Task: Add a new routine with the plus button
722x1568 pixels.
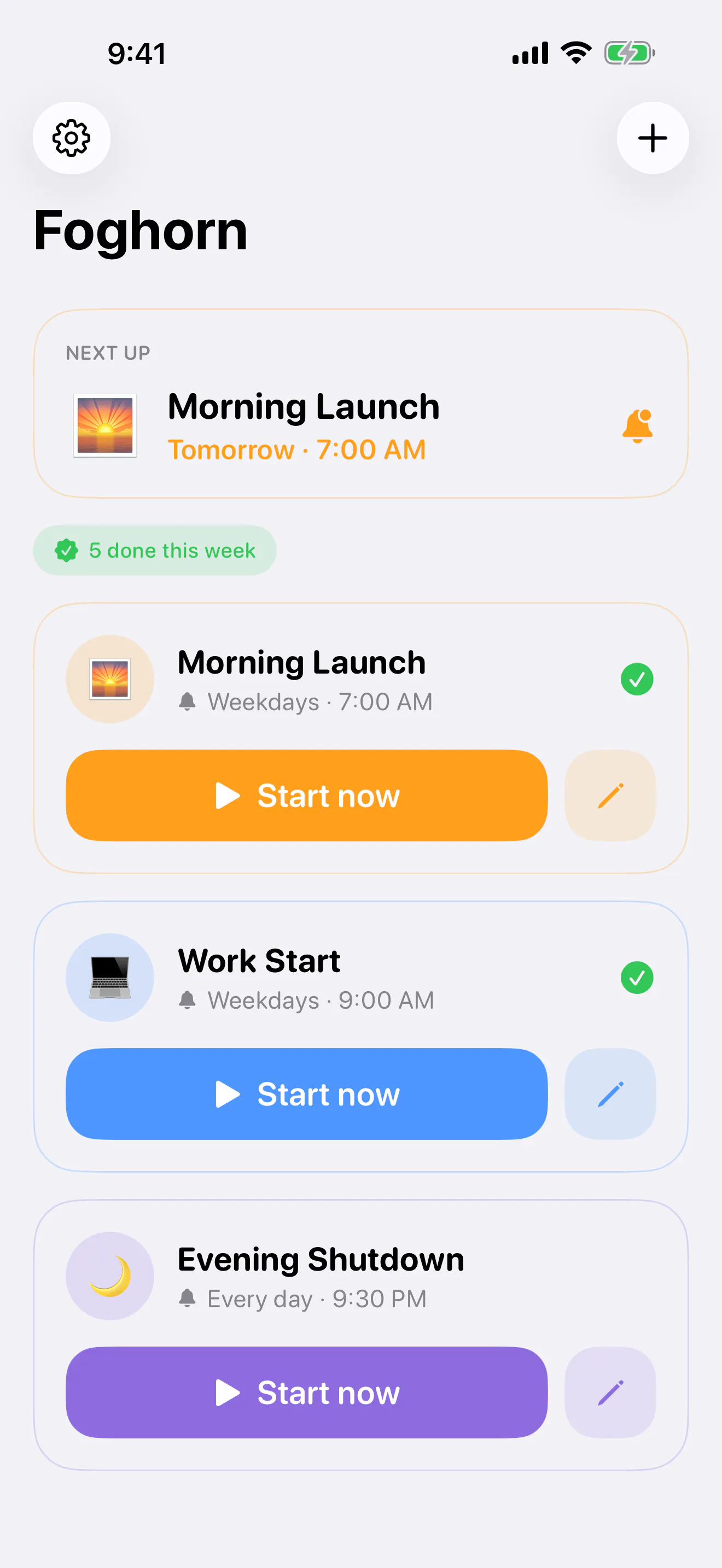Action: pos(653,138)
